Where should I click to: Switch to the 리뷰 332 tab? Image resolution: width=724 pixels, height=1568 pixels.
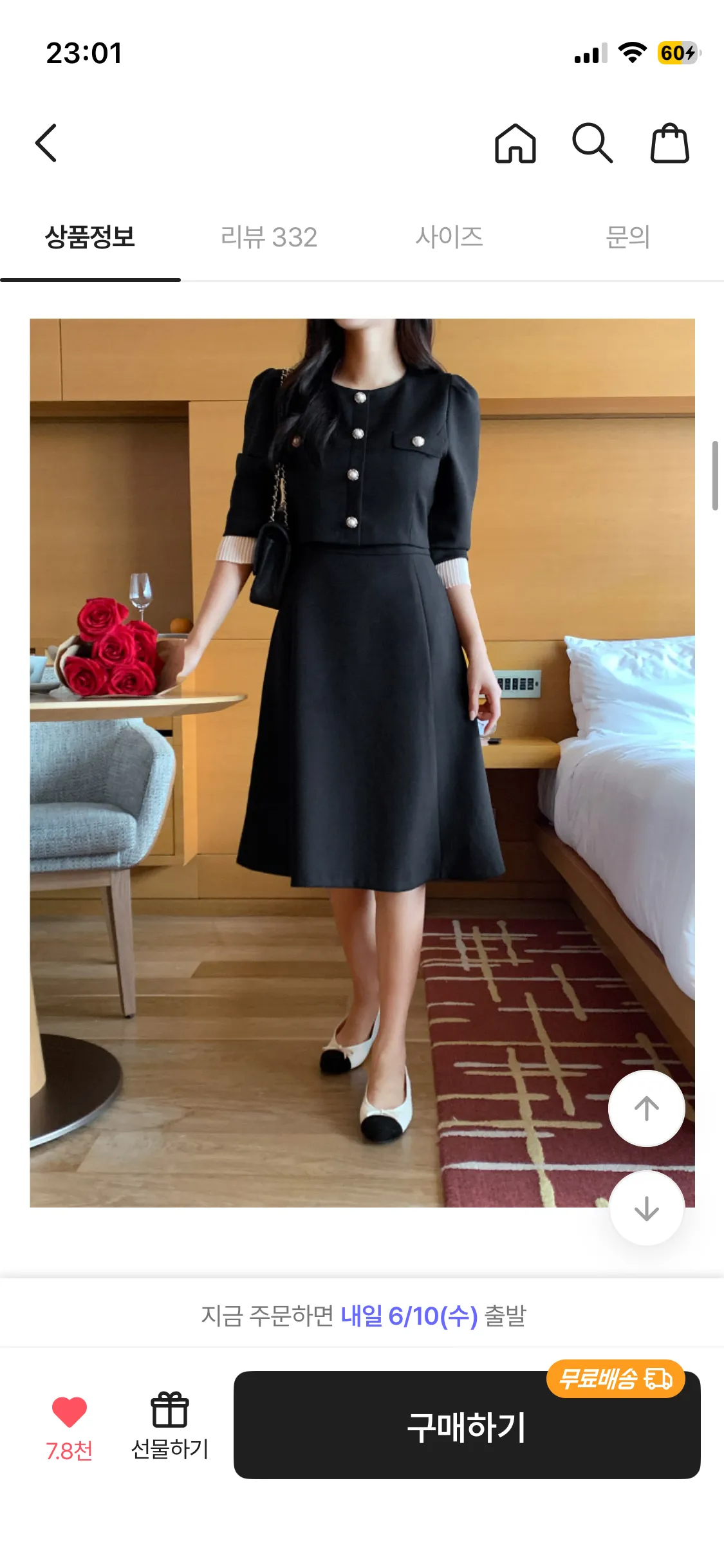(269, 237)
